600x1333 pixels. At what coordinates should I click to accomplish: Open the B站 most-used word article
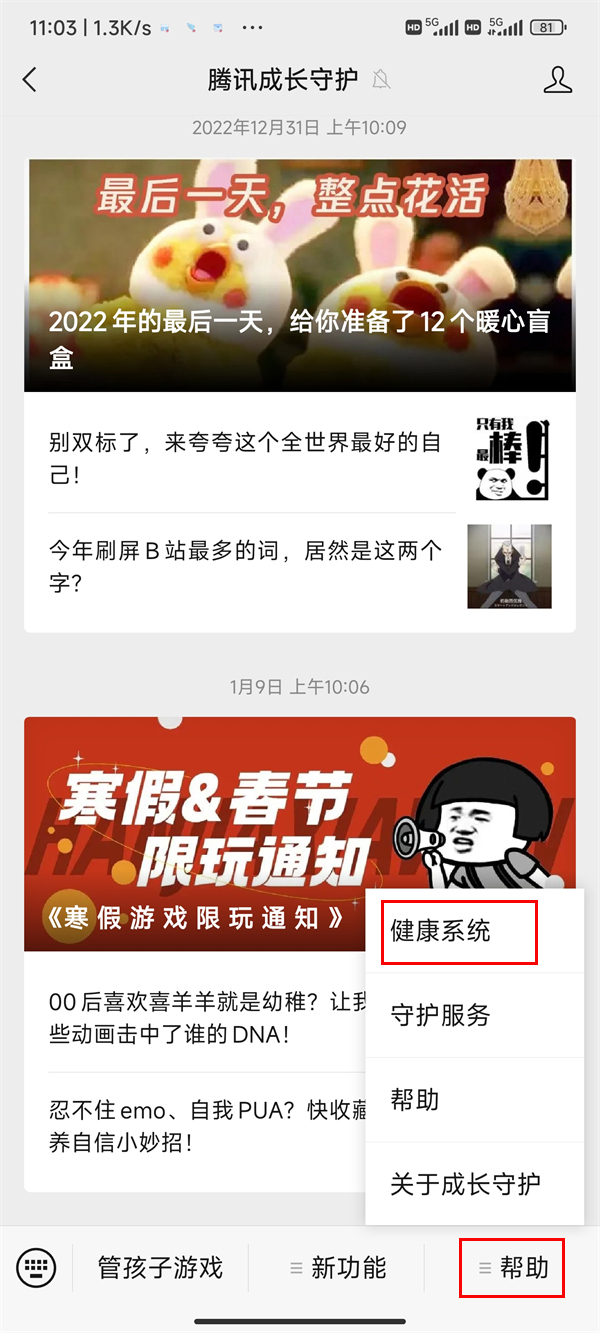245,566
